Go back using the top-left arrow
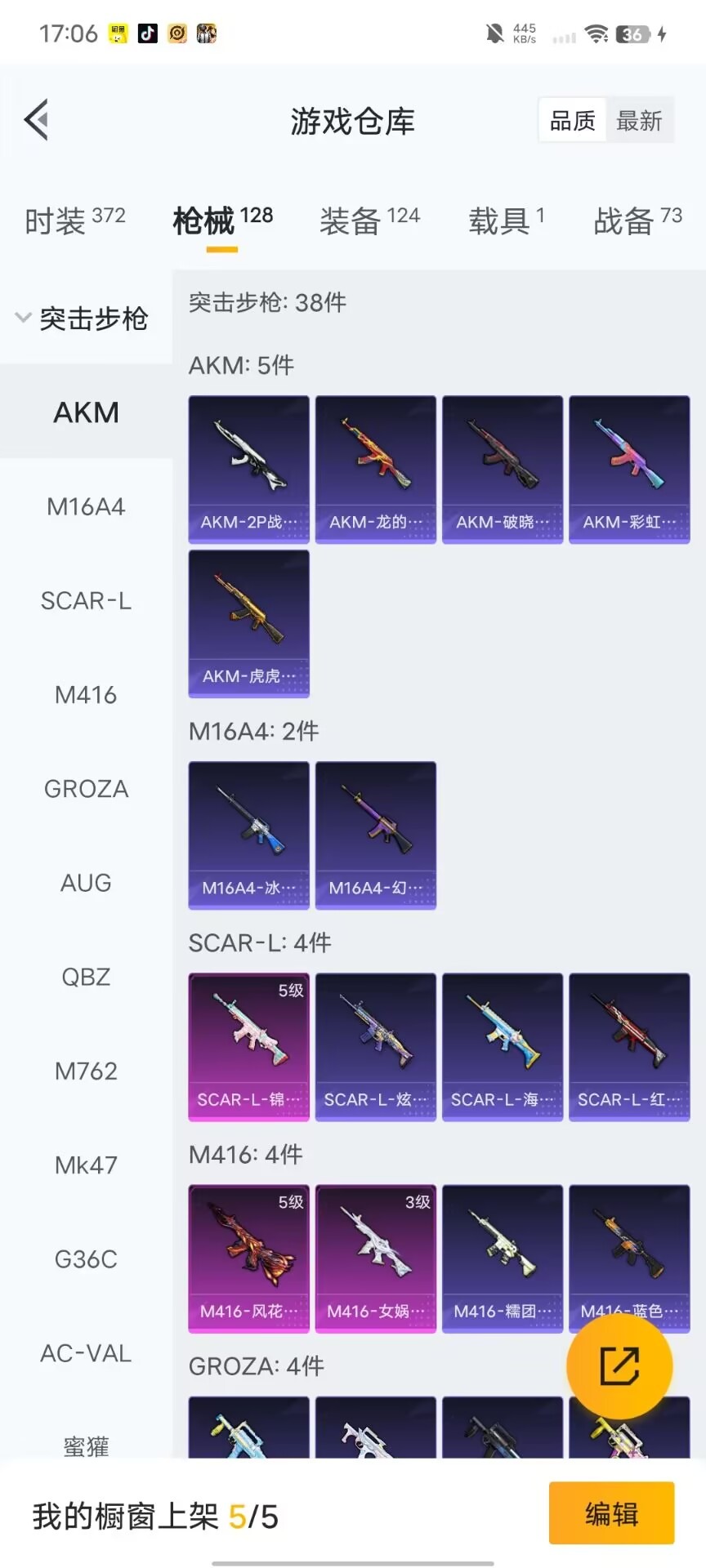The width and height of the screenshot is (706, 1568). click(x=37, y=120)
